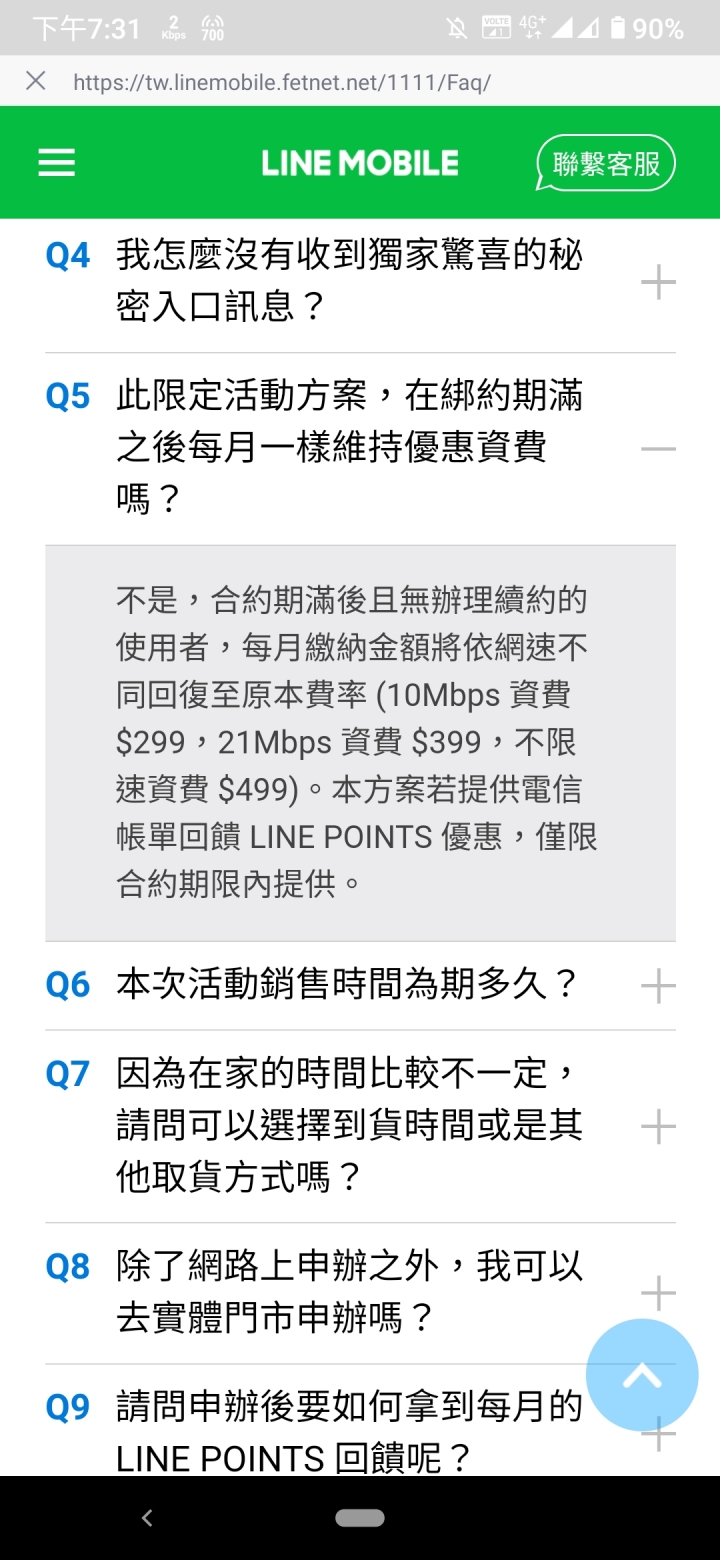Tap the back-to-top arrow button

click(642, 1375)
